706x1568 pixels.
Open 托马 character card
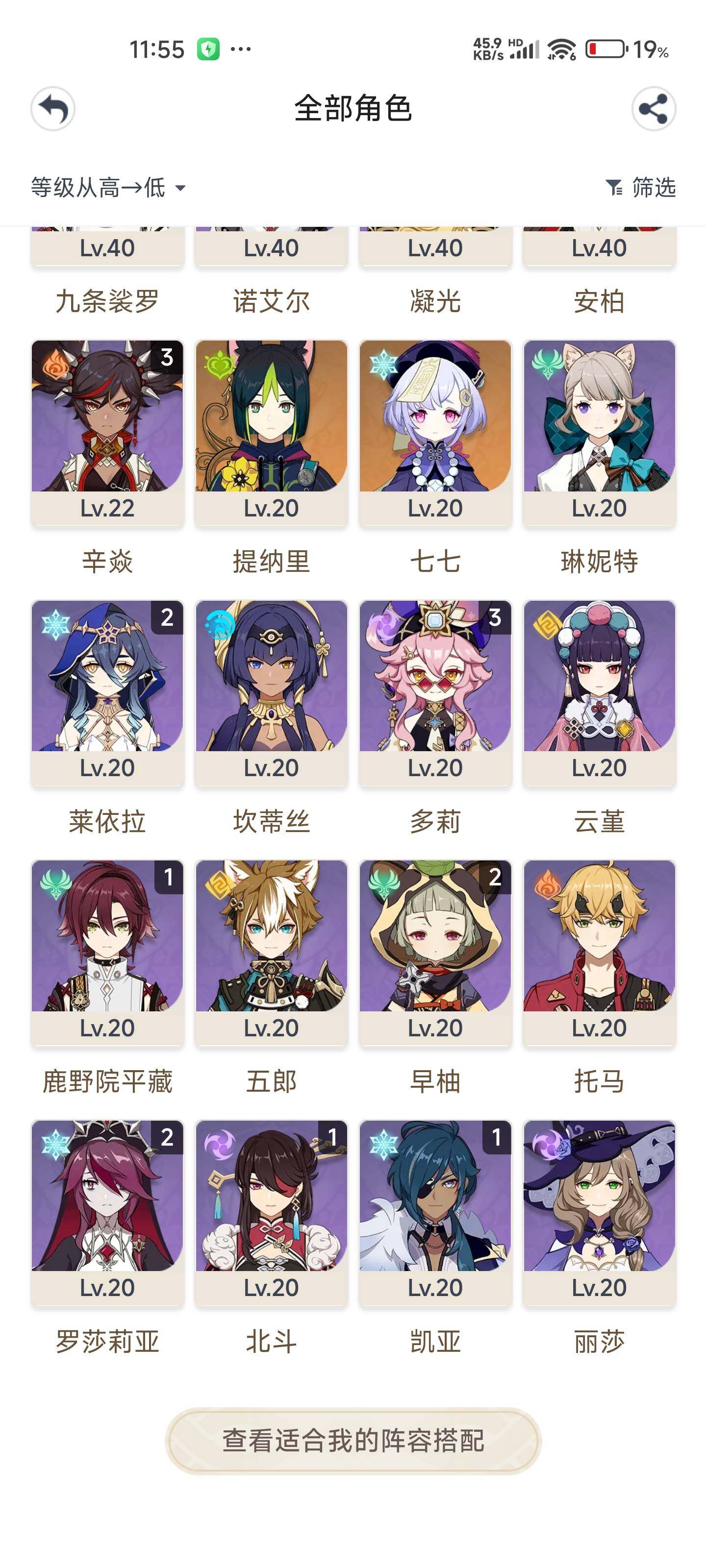pyautogui.click(x=599, y=952)
